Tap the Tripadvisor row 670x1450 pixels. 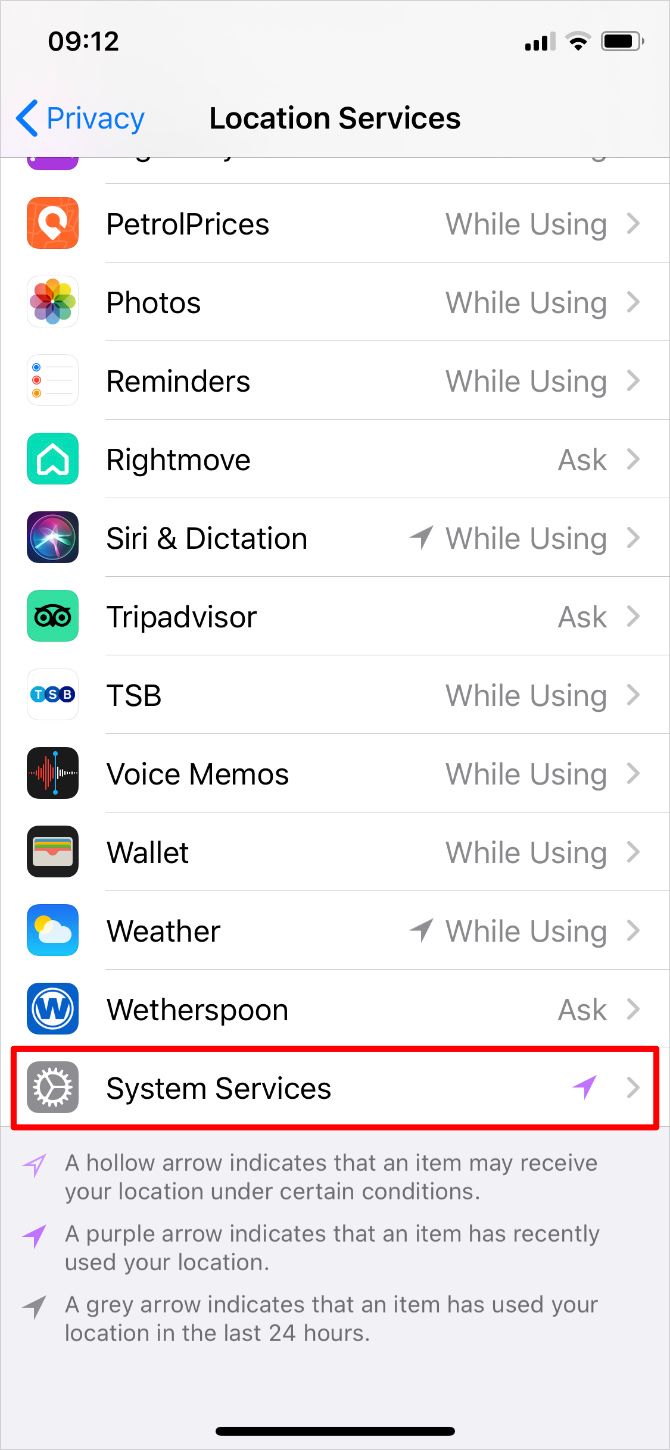335,617
